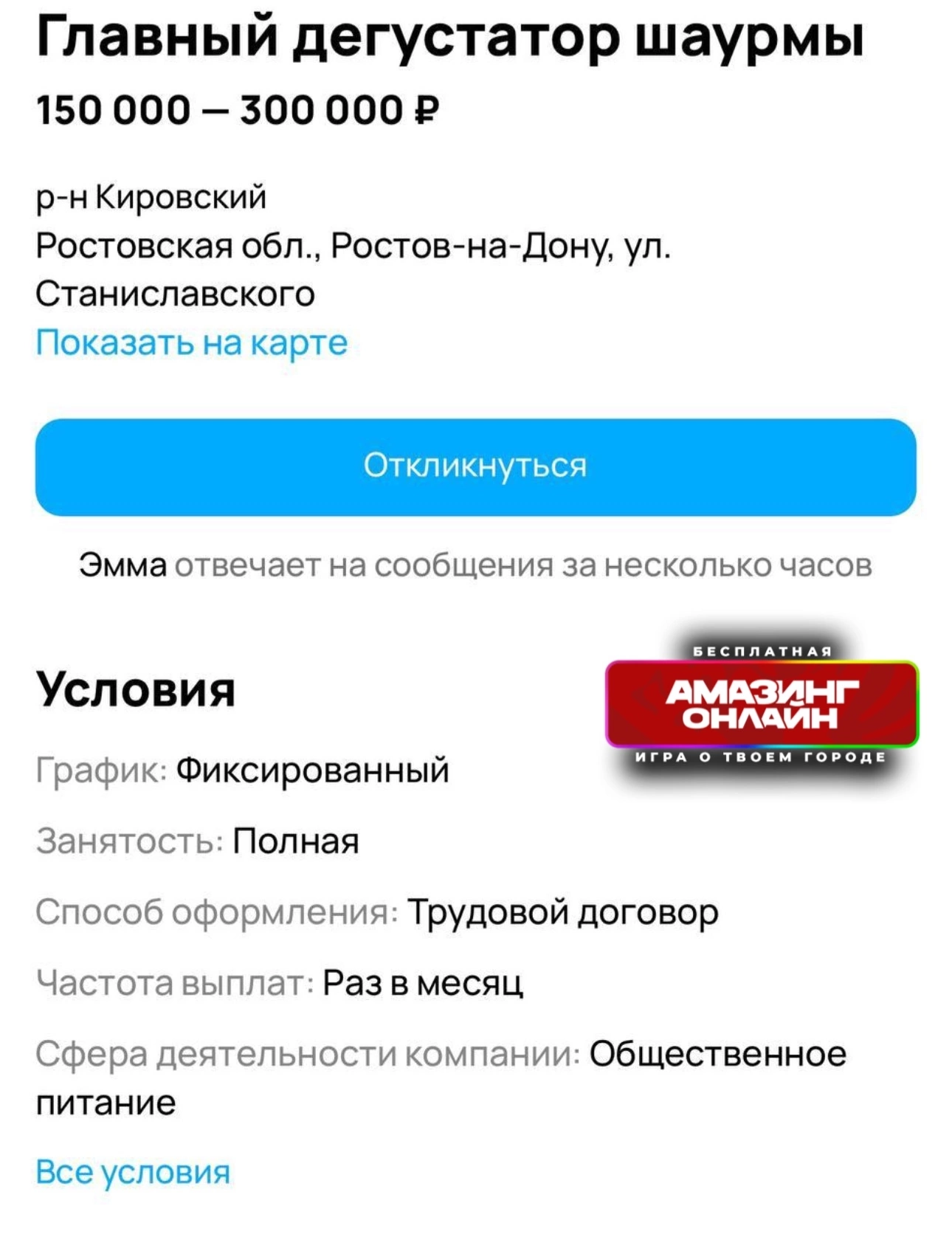The image size is (952, 1251).
Task: Open Показать на карте link
Action: (x=191, y=342)
